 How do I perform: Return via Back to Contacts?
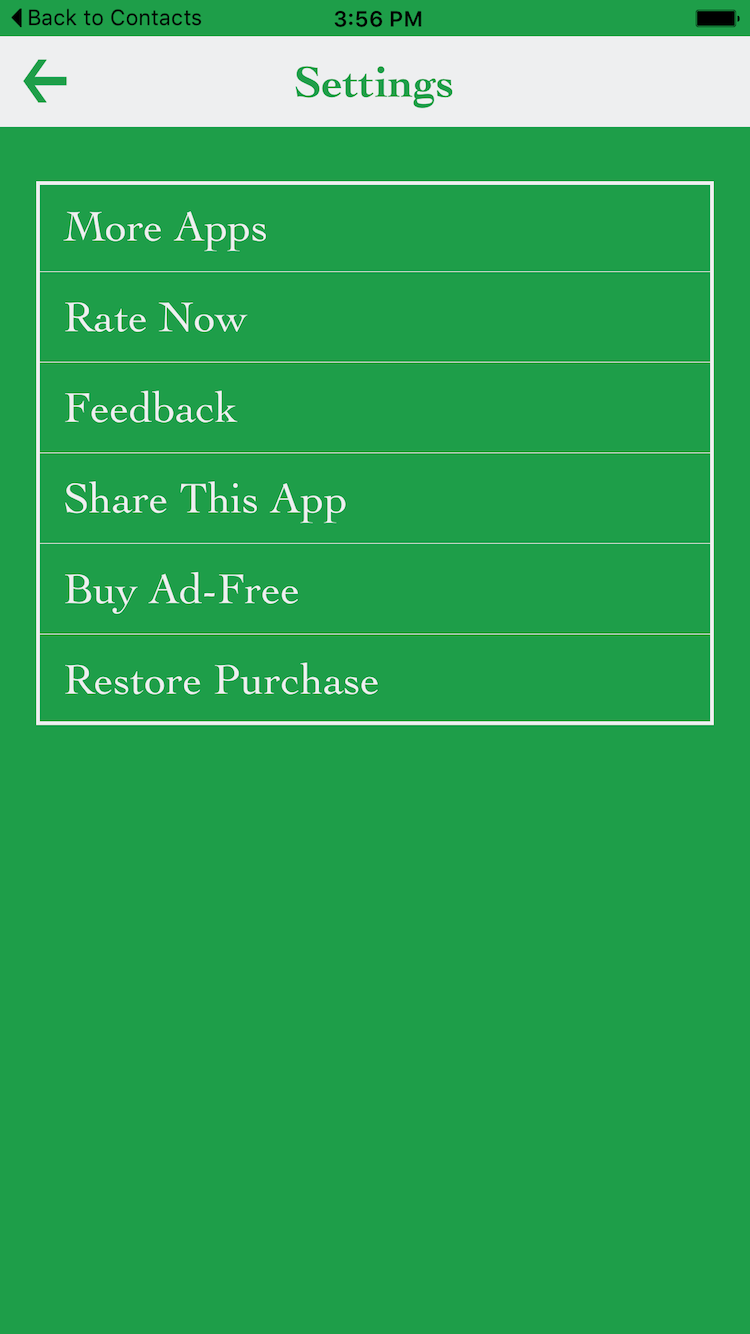[x=106, y=18]
